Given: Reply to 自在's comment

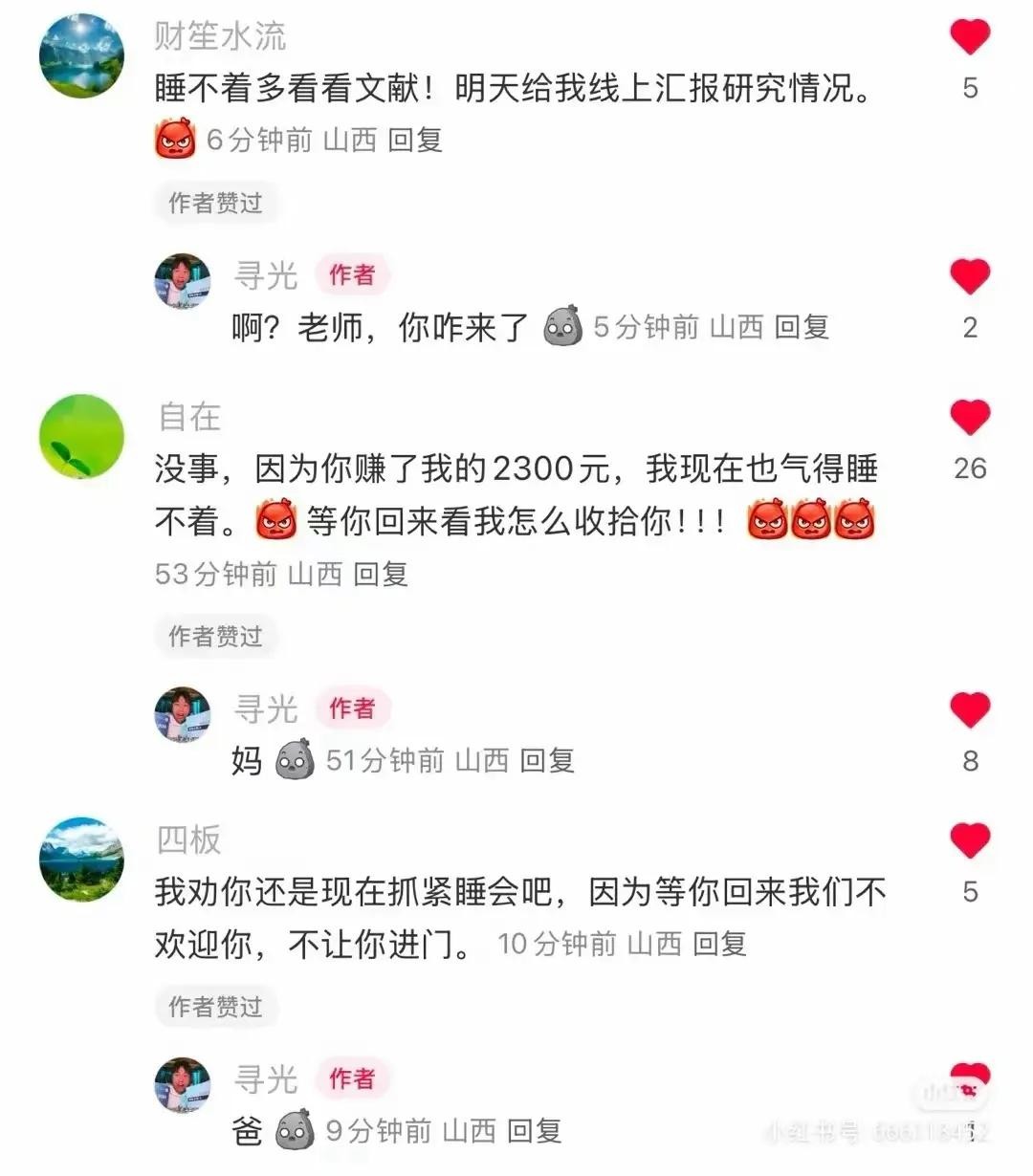Looking at the screenshot, I should coord(381,574).
